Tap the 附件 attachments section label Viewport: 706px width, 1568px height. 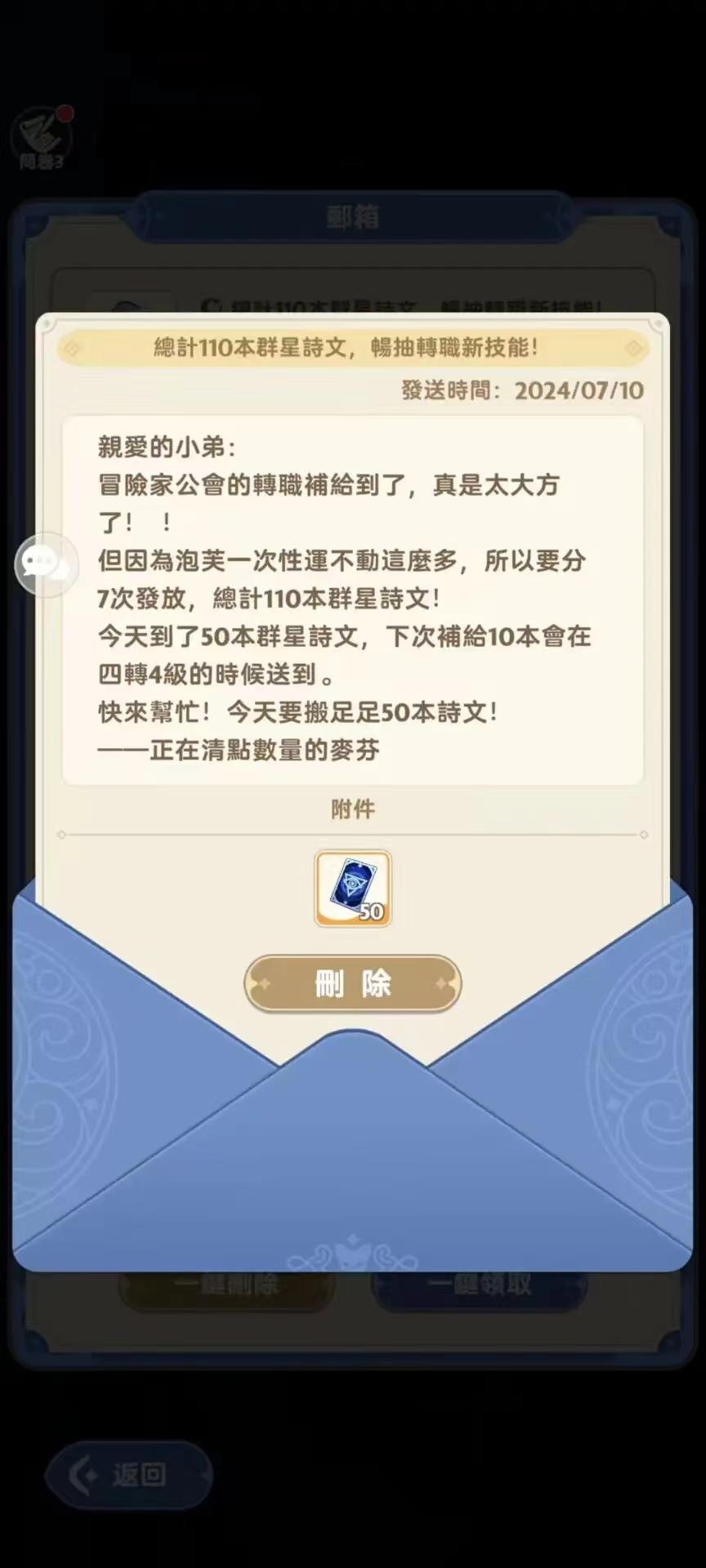tap(352, 809)
